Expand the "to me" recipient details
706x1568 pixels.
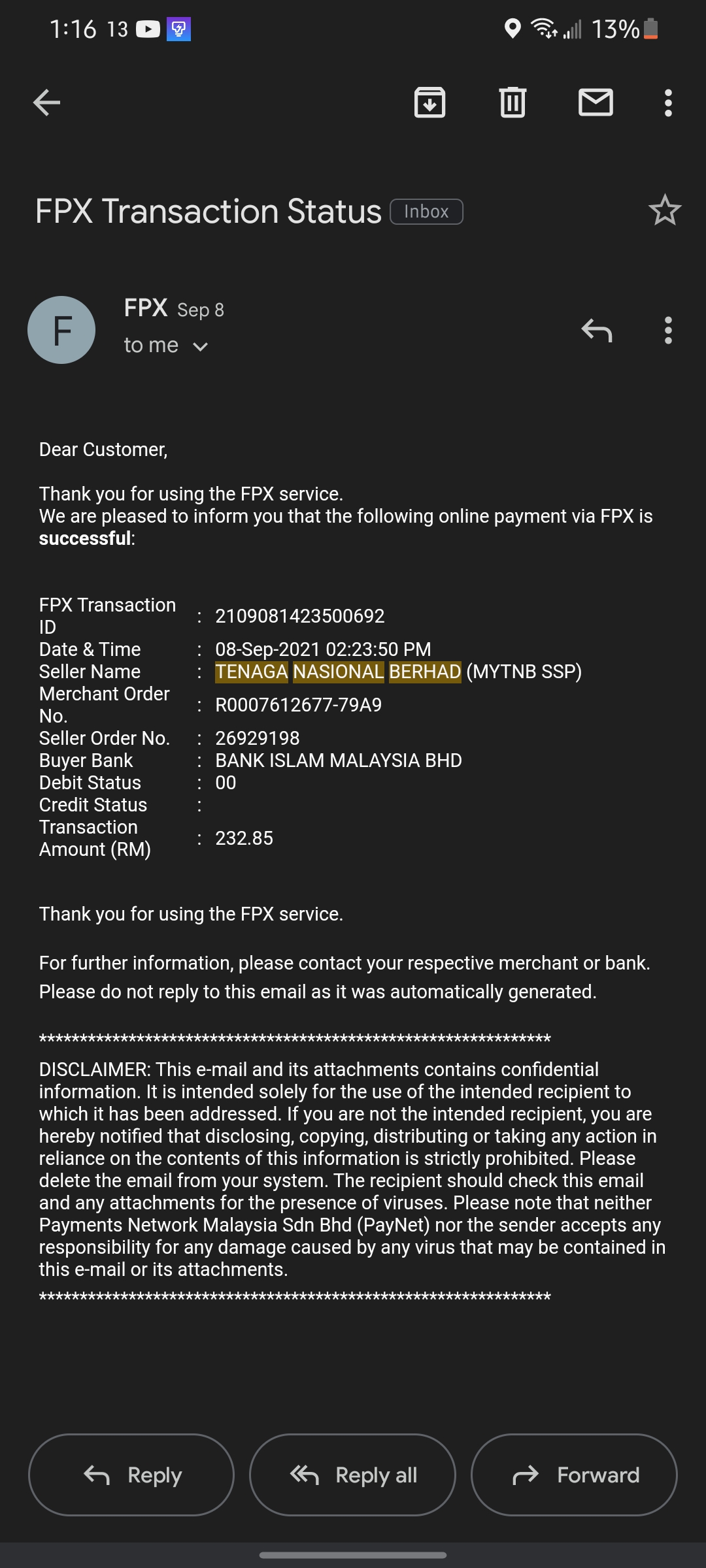166,345
